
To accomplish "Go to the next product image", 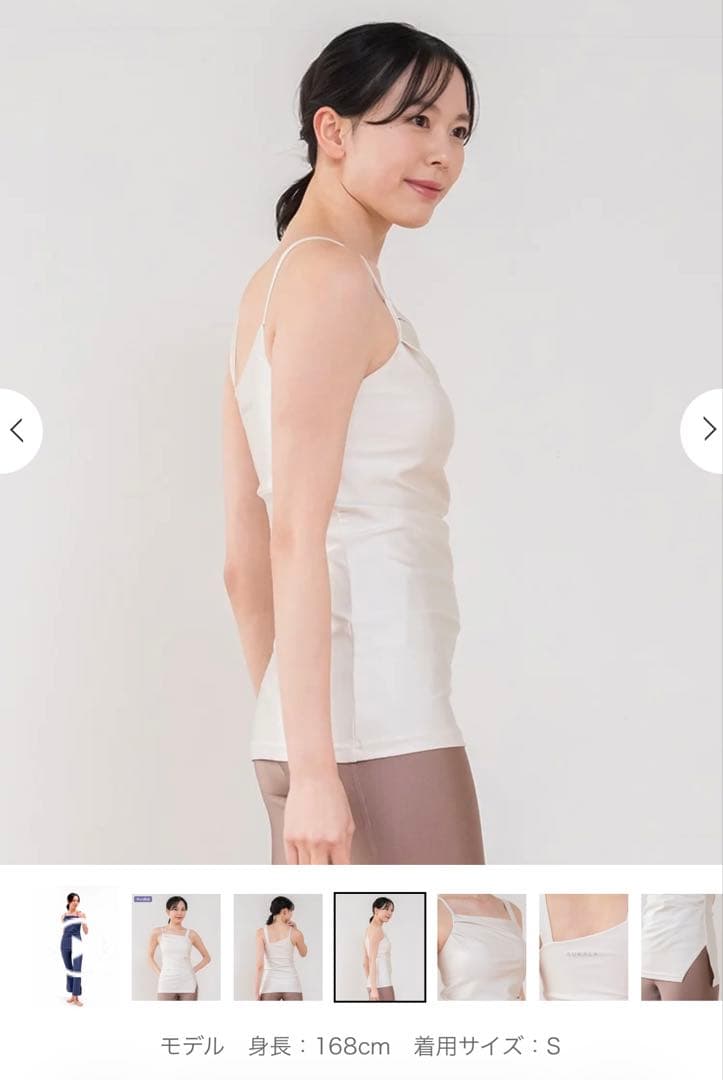I will coord(706,430).
